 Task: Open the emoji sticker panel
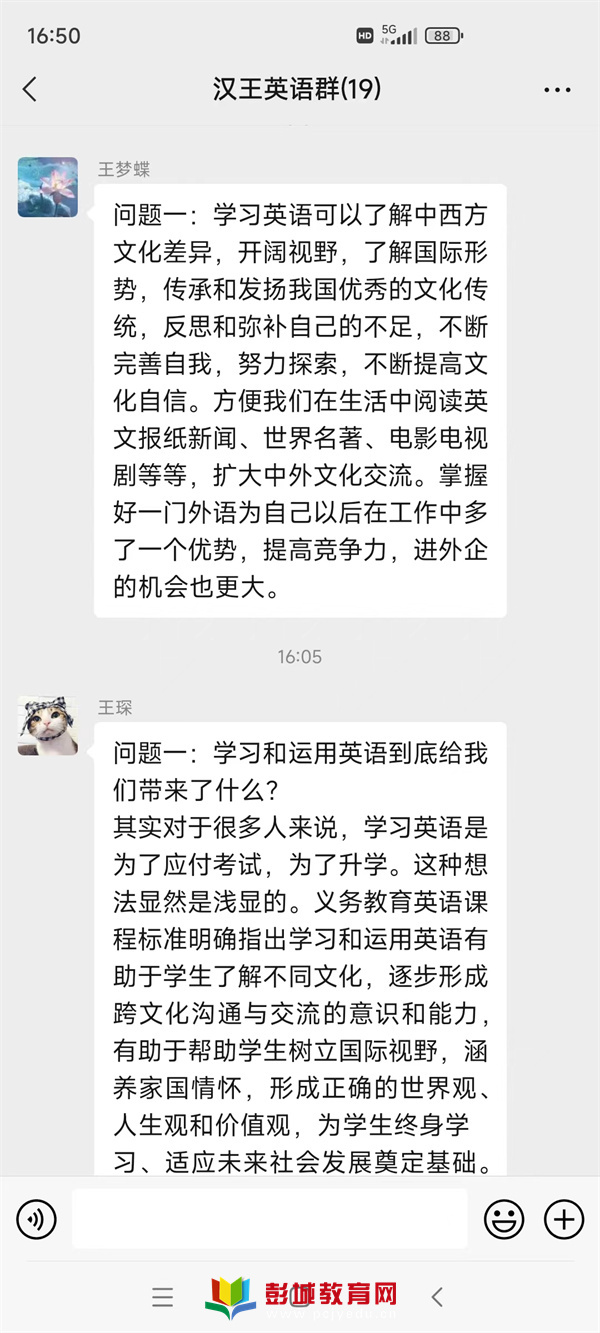(x=504, y=1219)
